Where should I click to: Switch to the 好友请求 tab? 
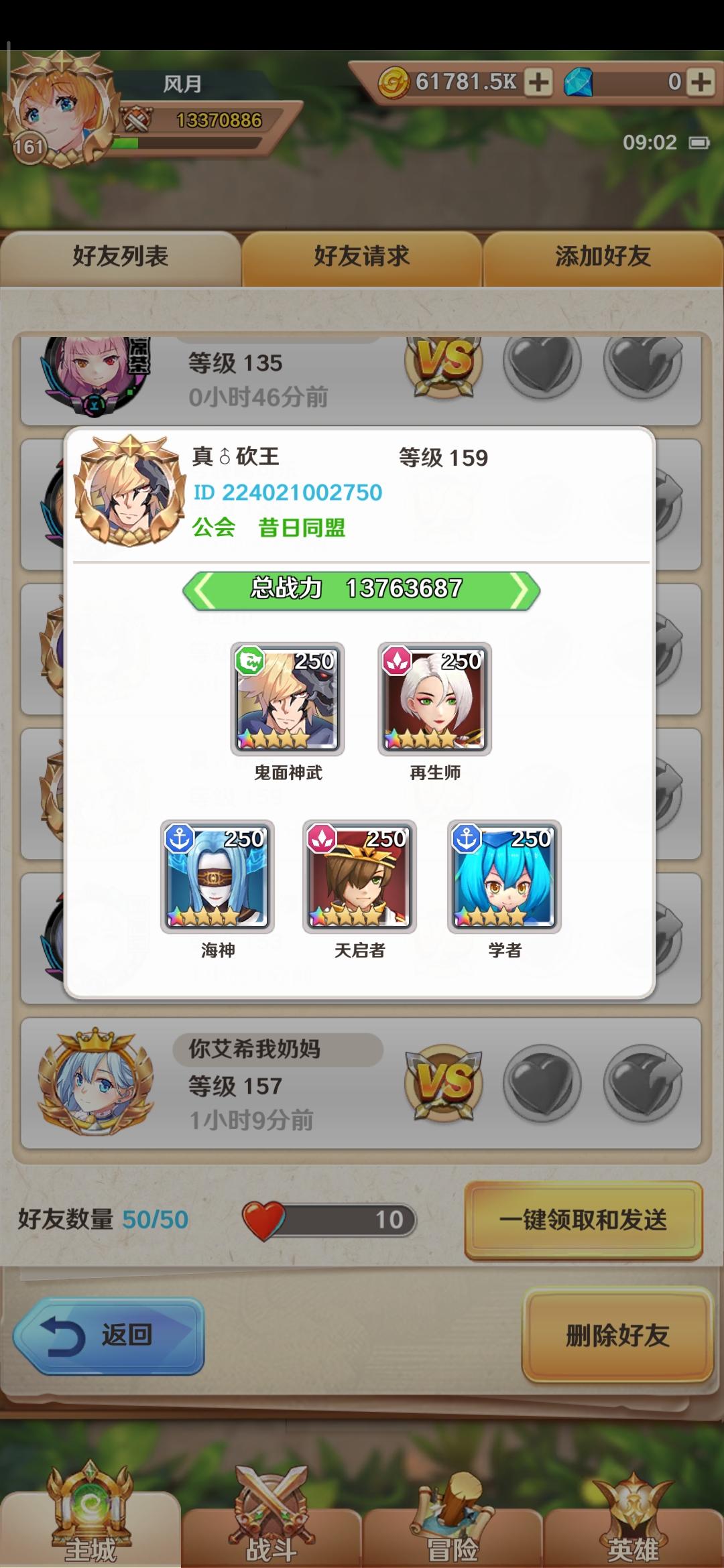pyautogui.click(x=361, y=257)
